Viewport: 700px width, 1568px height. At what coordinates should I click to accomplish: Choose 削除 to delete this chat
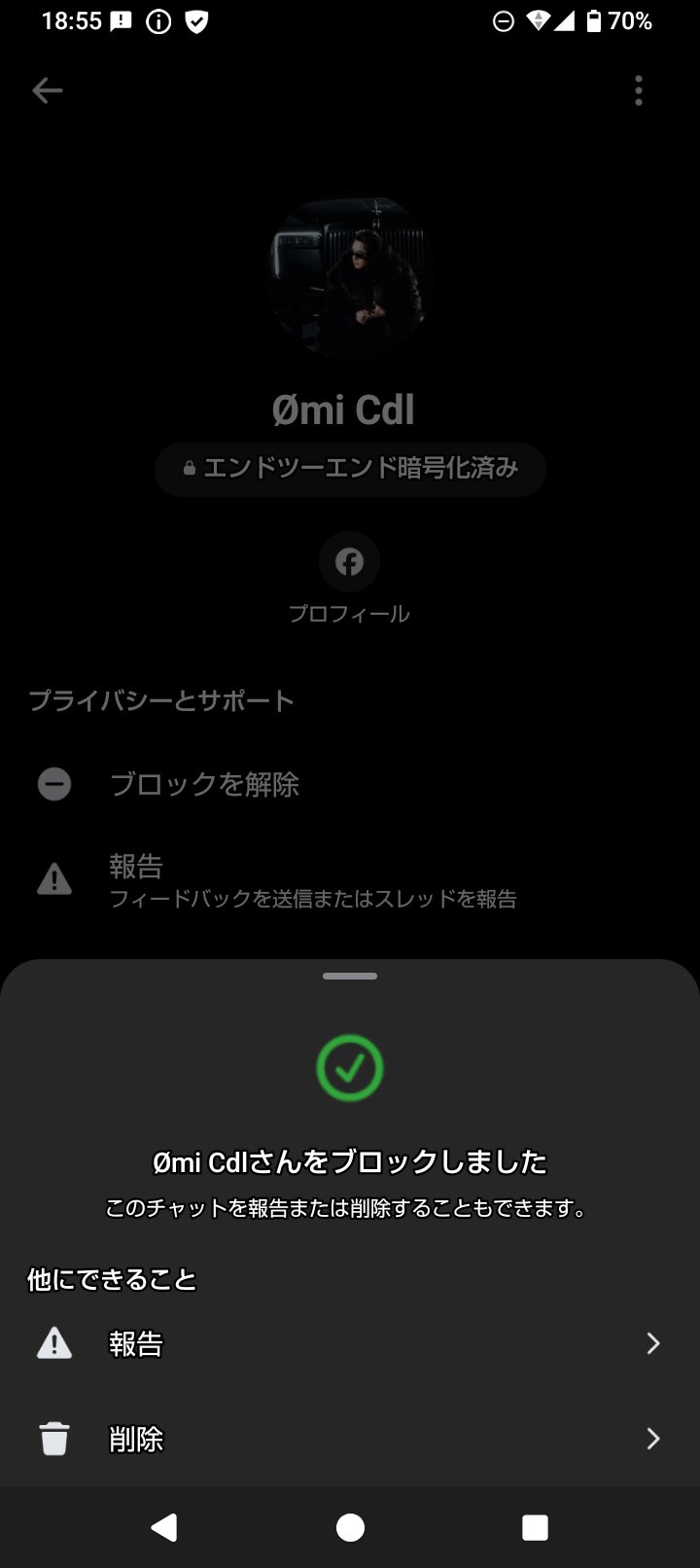click(350, 1439)
